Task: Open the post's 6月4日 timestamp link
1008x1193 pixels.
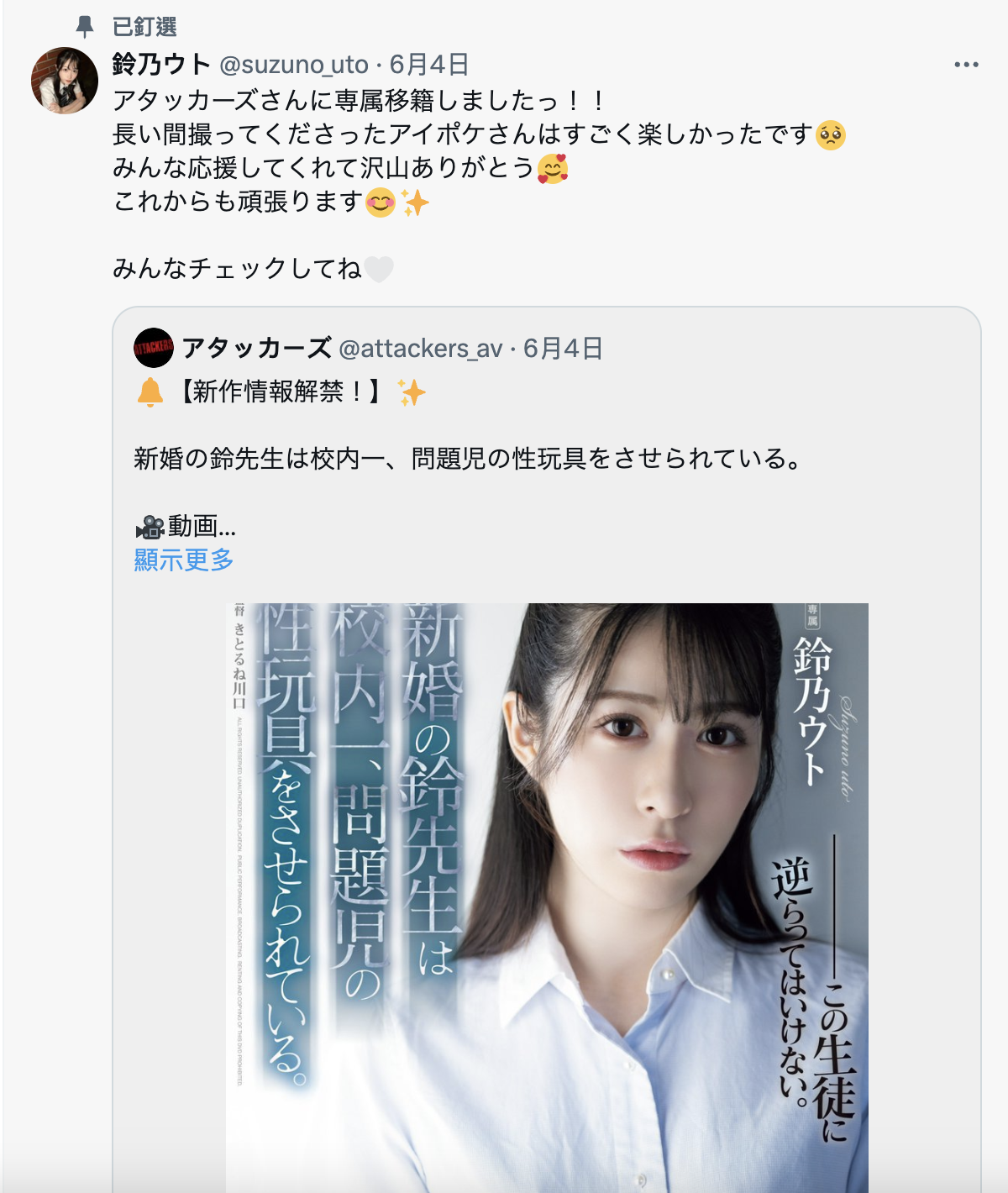Action: (428, 65)
